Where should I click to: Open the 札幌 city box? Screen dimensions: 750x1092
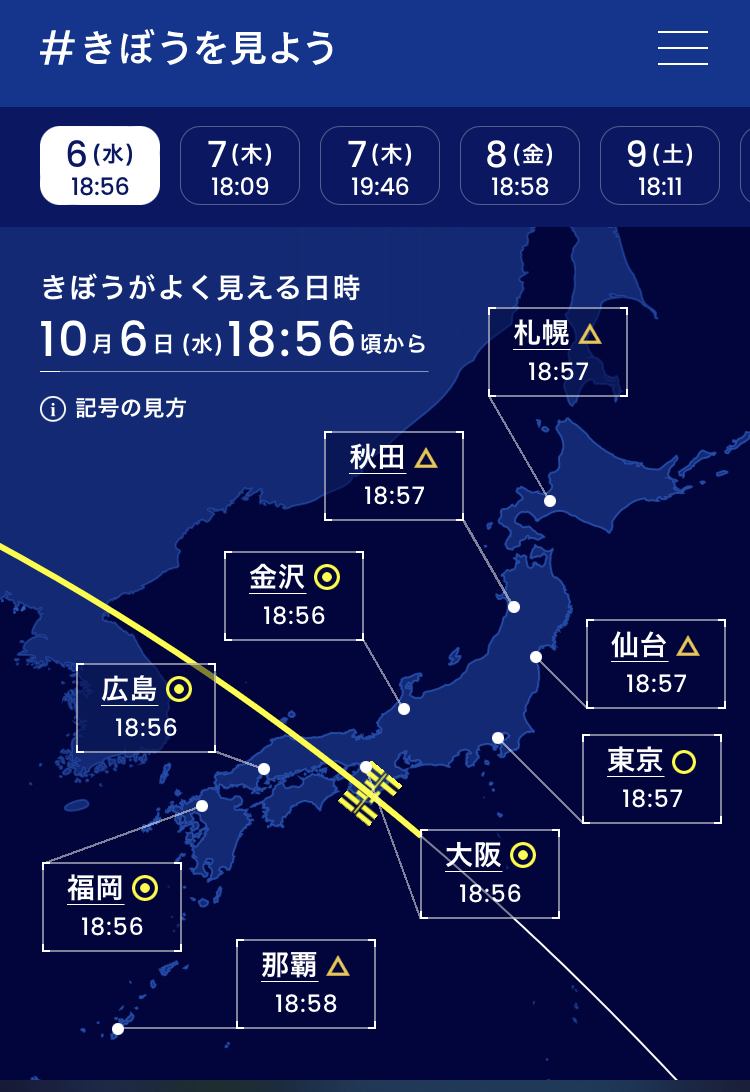click(x=558, y=352)
